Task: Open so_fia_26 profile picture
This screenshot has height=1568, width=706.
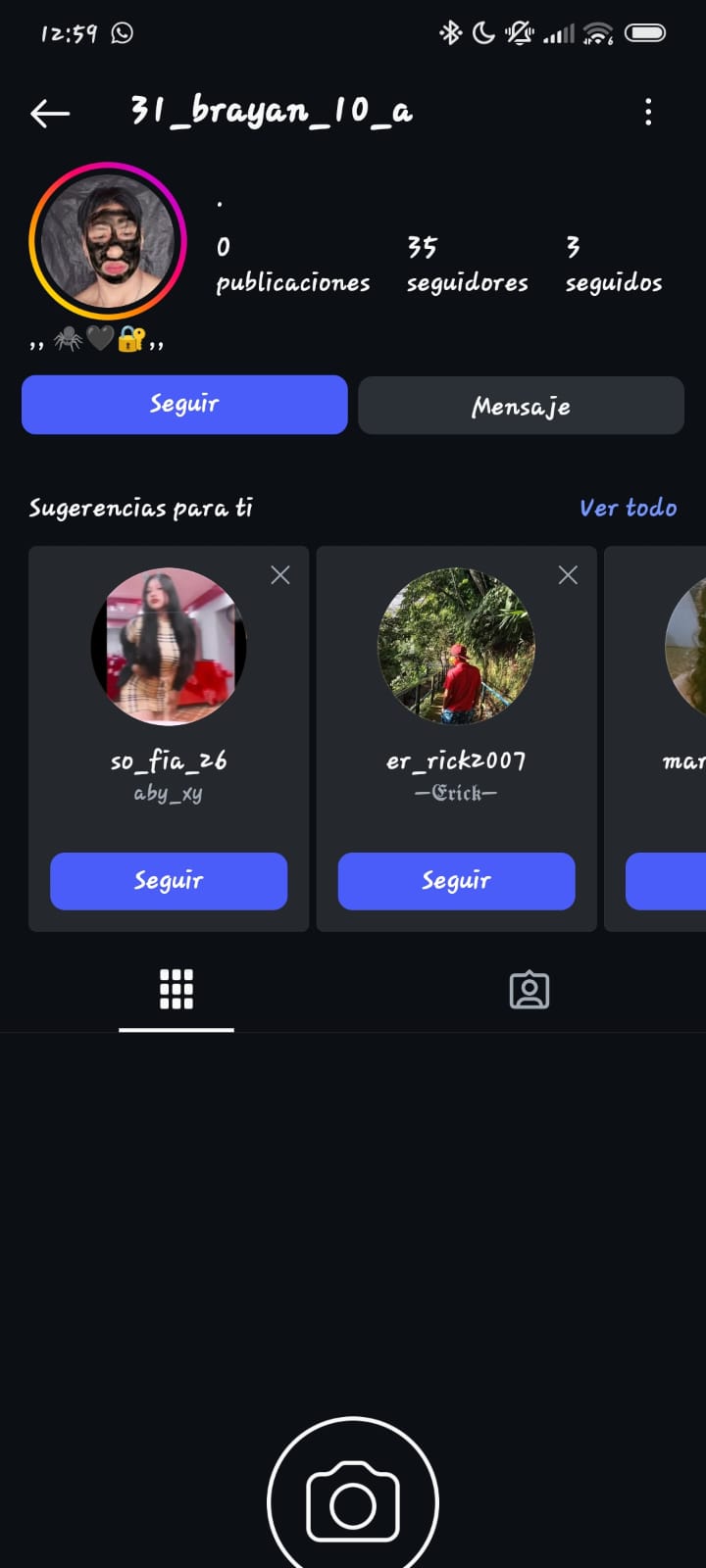Action: (169, 647)
